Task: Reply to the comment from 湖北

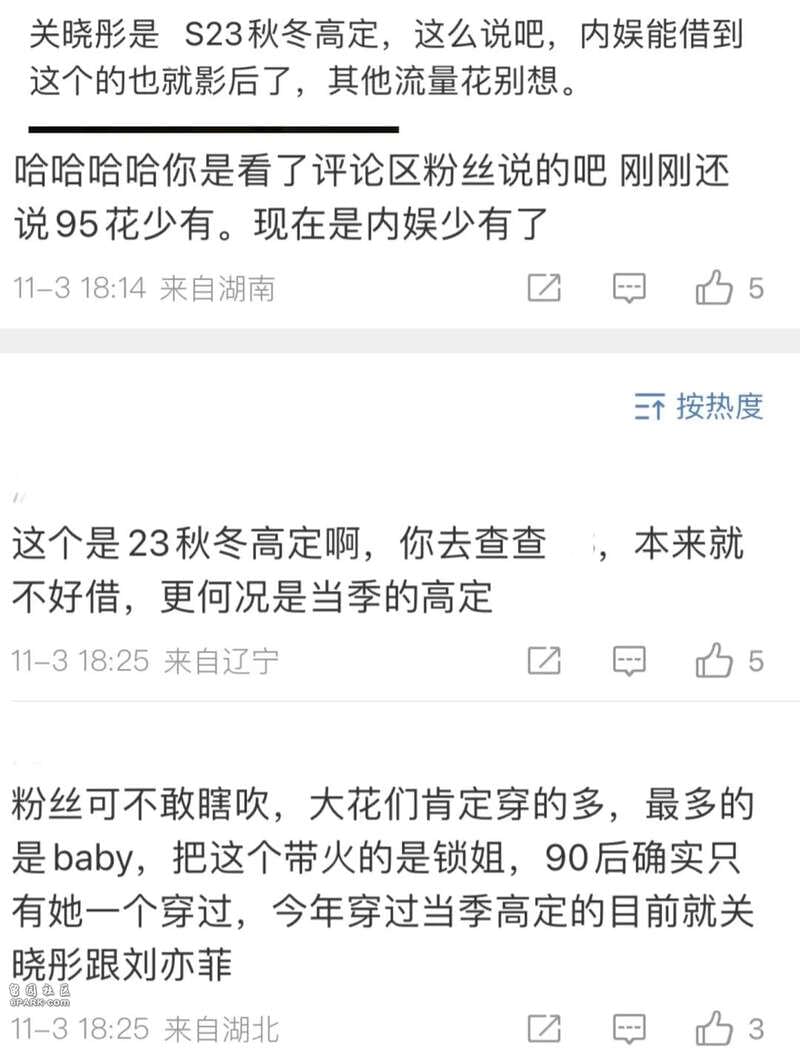Action: (629, 1028)
